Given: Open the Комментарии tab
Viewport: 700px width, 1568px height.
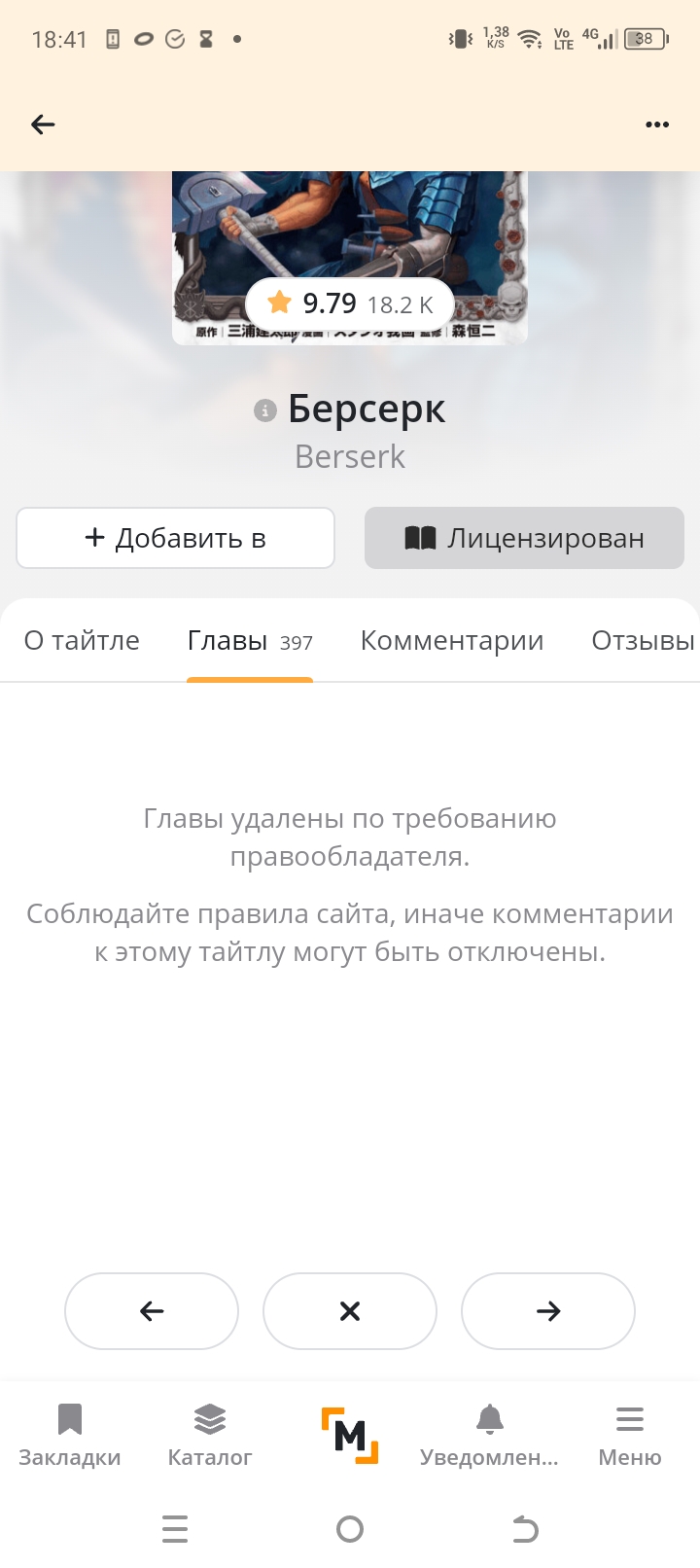Looking at the screenshot, I should click(452, 641).
